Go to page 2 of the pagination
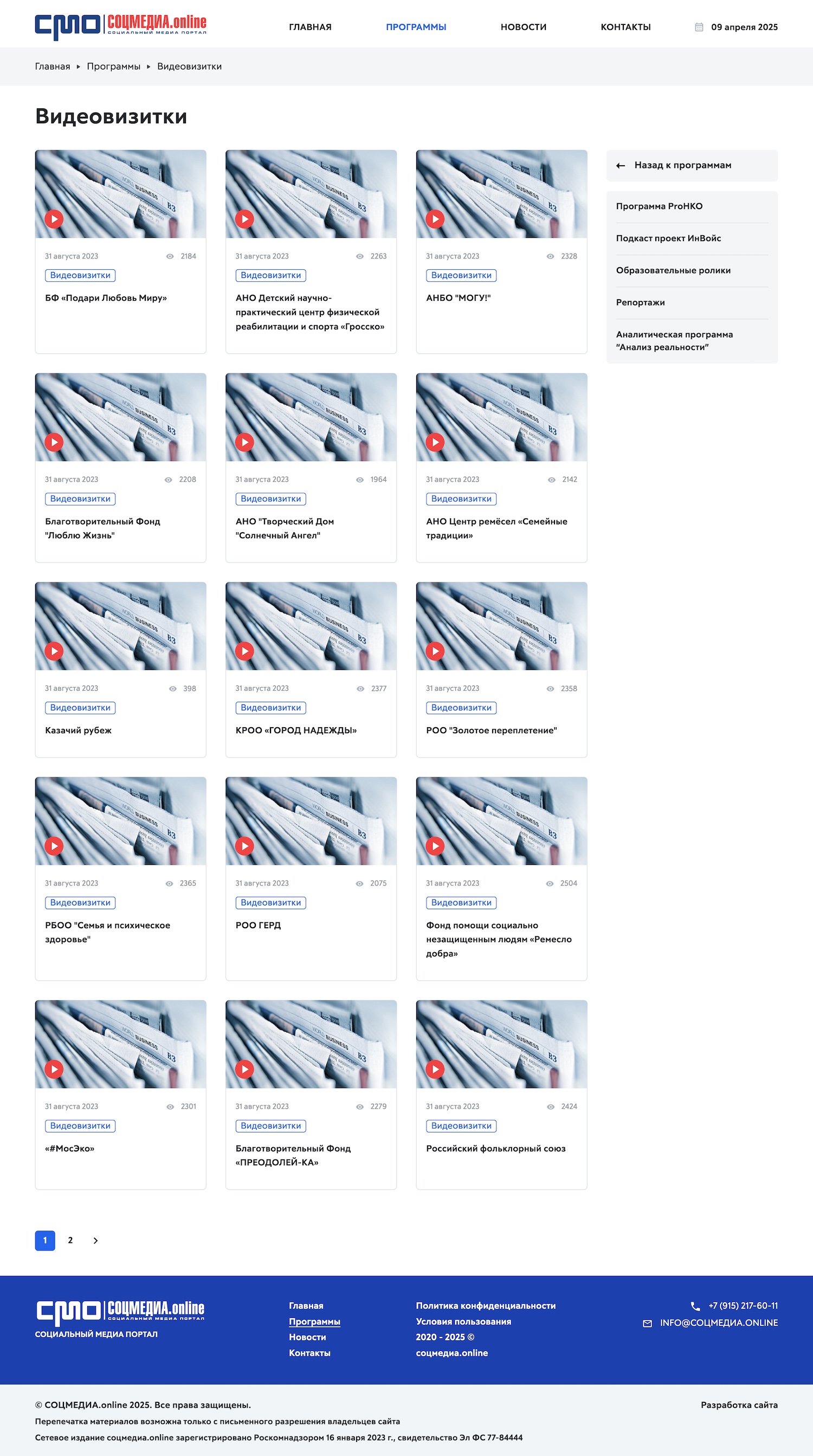 point(70,1240)
